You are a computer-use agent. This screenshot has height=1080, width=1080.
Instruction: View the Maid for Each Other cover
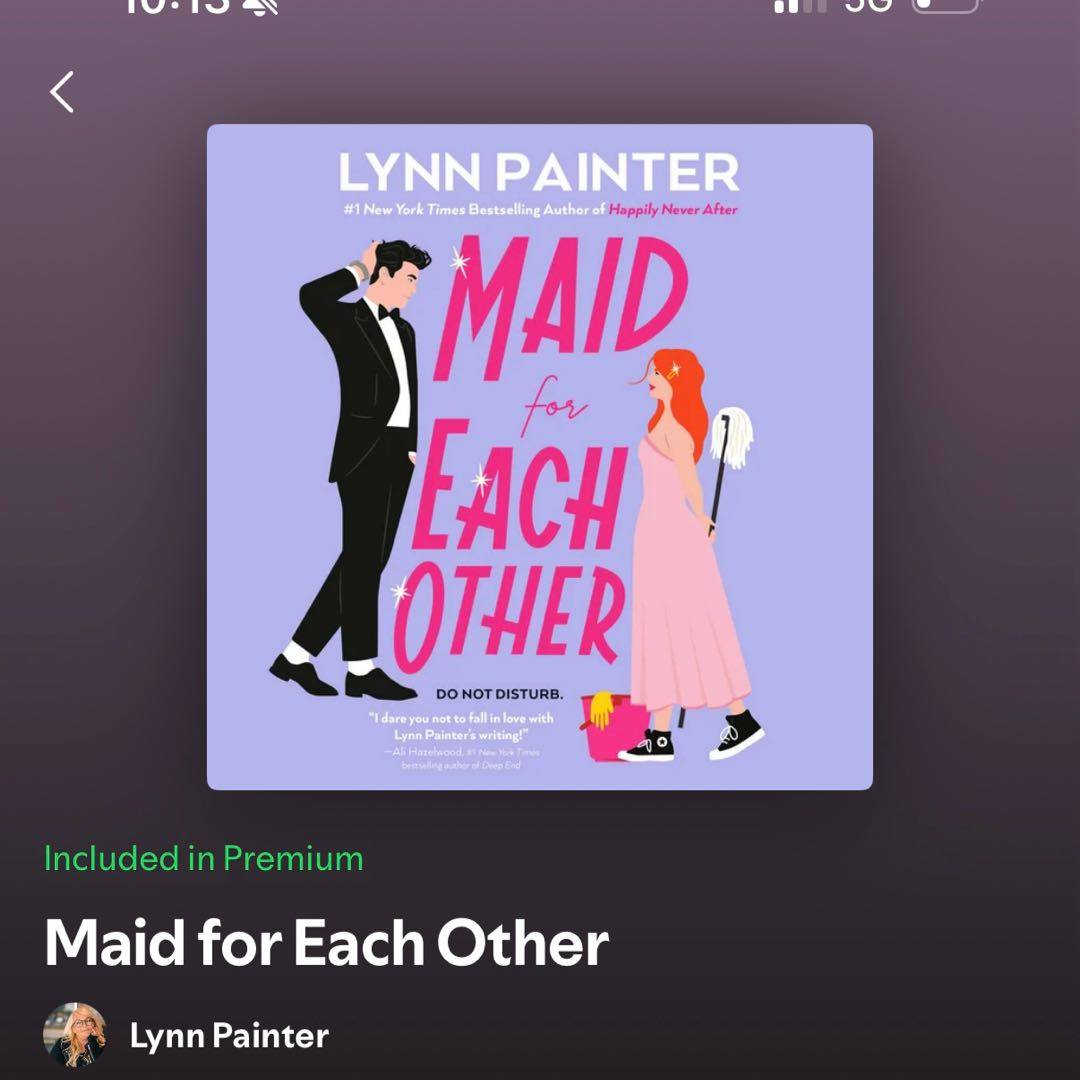click(x=539, y=457)
